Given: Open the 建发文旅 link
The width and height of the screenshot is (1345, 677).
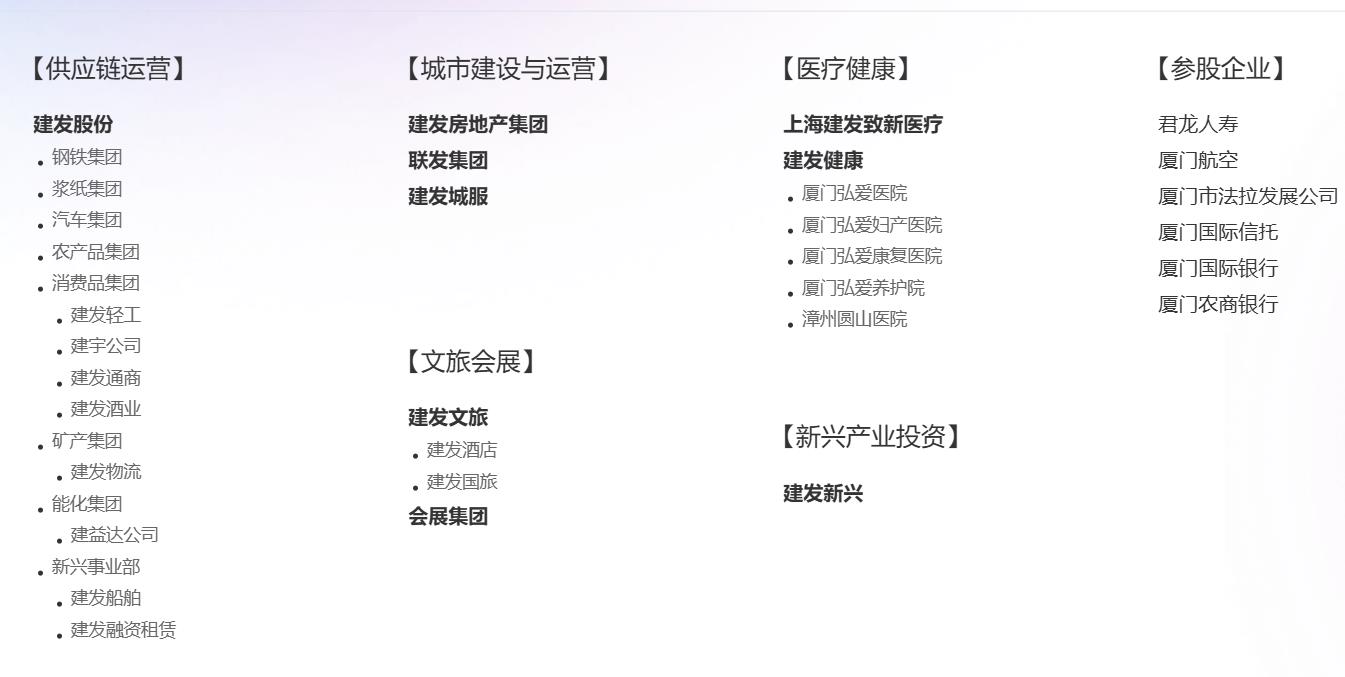Looking at the screenshot, I should (448, 418).
